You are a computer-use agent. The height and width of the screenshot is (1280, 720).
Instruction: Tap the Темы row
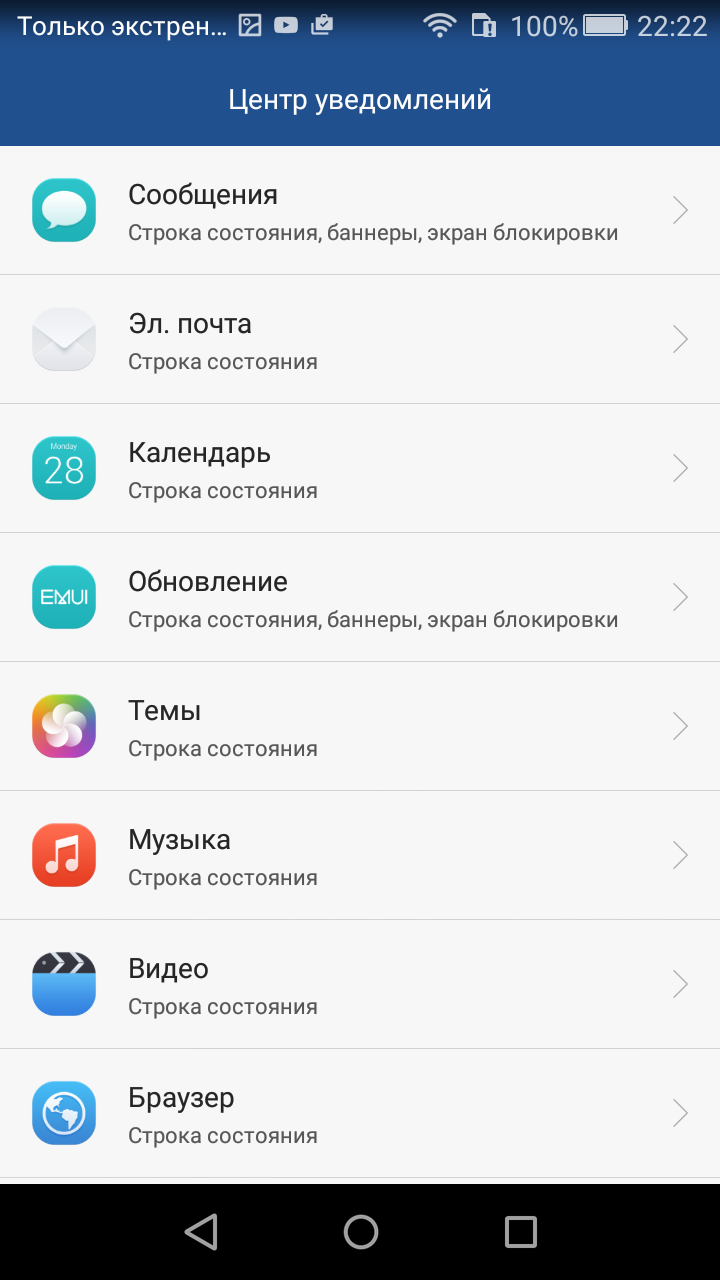click(360, 726)
